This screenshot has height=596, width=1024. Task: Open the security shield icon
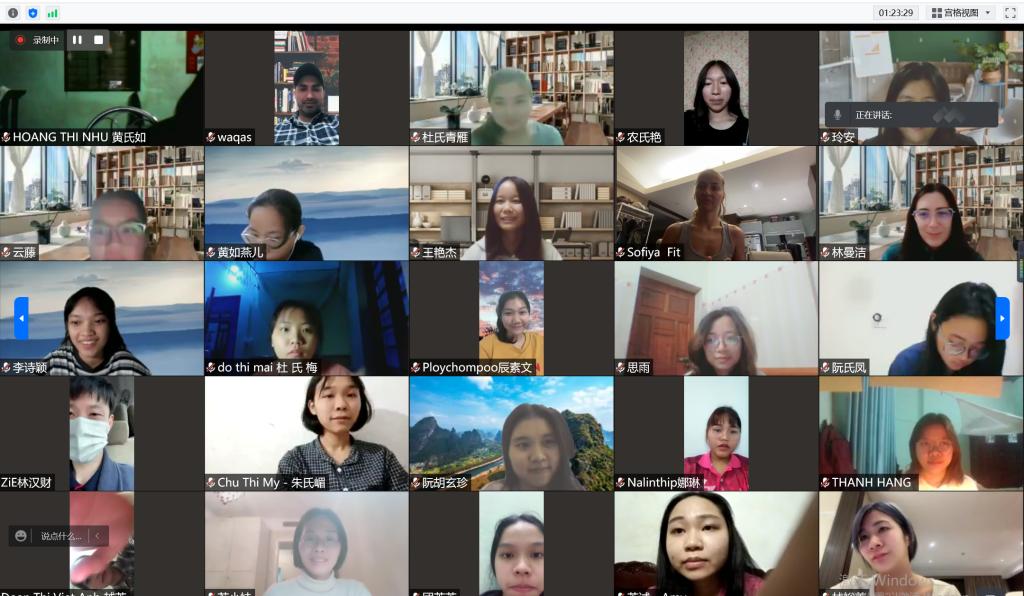click(32, 13)
